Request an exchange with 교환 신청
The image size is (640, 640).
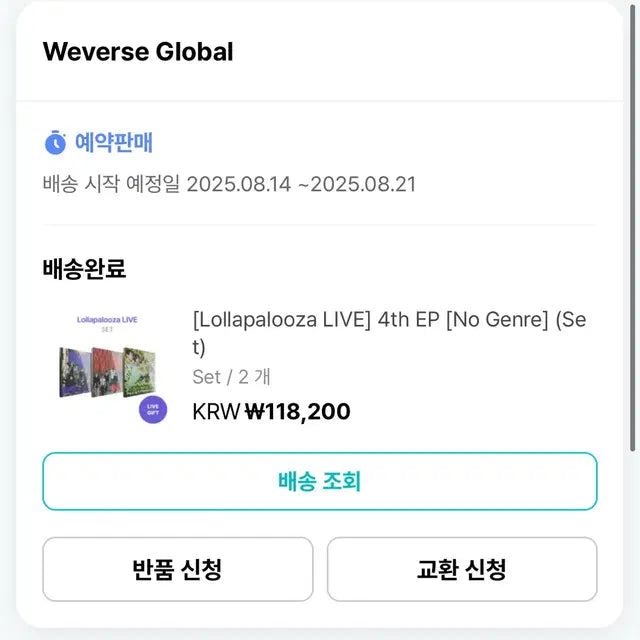[x=462, y=570]
